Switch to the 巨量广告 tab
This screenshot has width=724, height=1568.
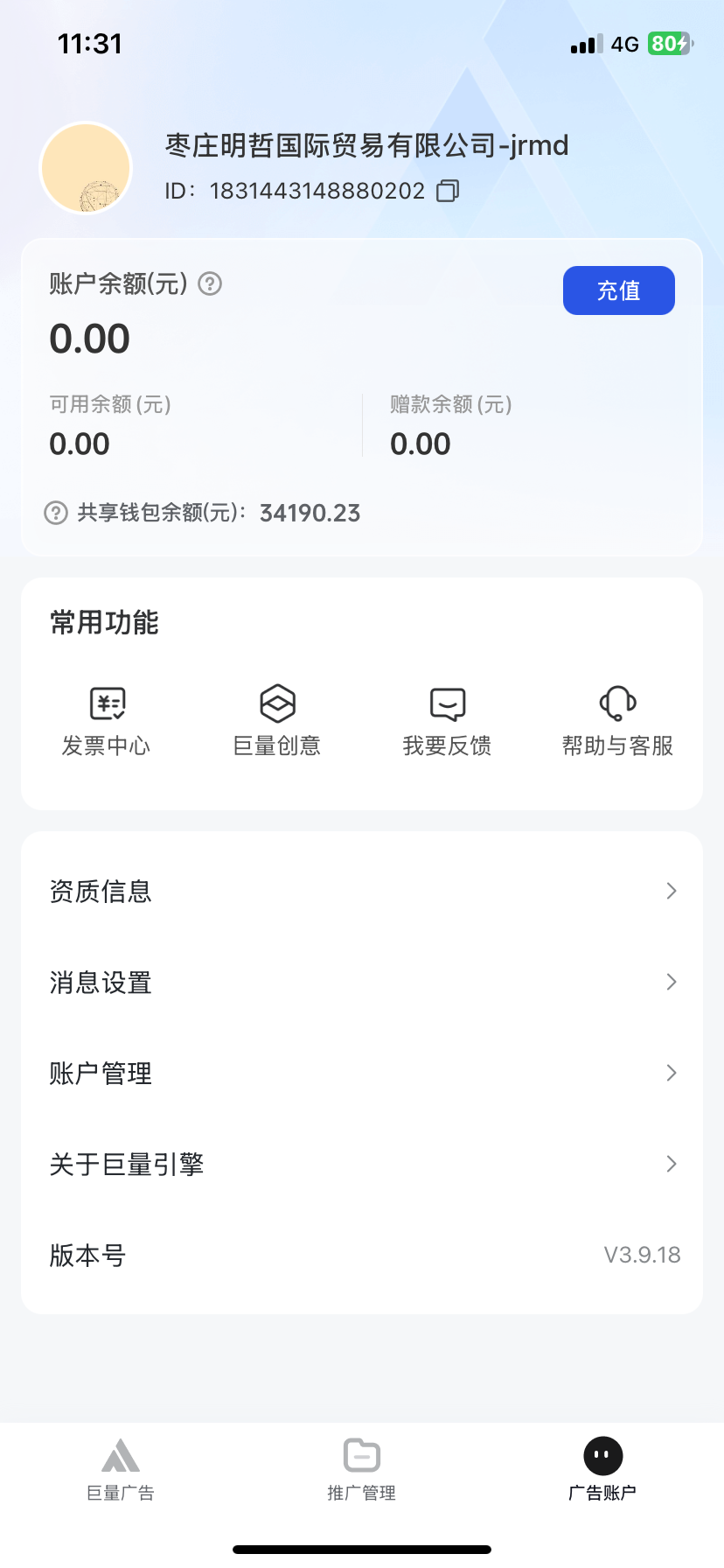point(121,1468)
